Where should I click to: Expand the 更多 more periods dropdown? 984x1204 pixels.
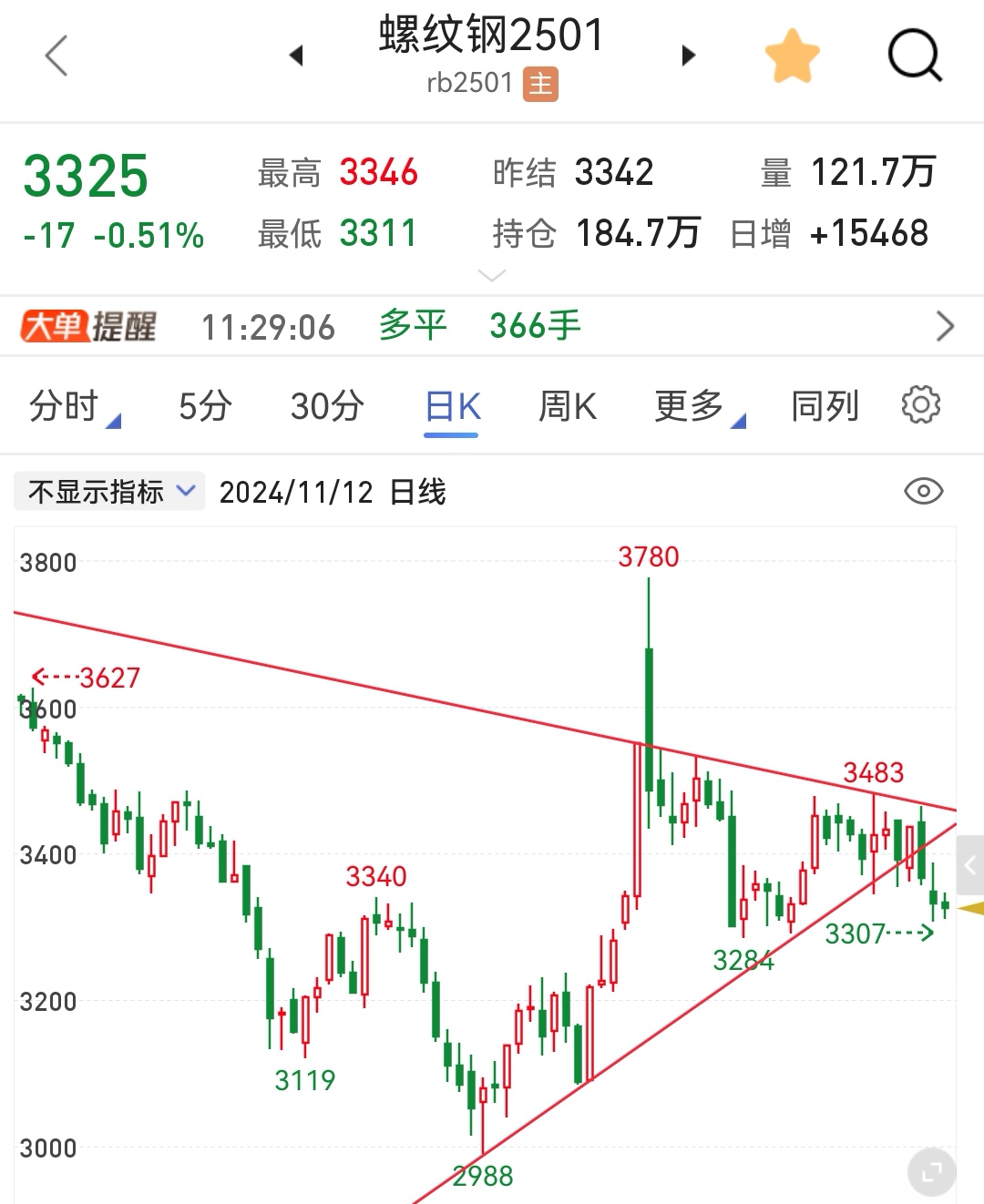point(692,406)
